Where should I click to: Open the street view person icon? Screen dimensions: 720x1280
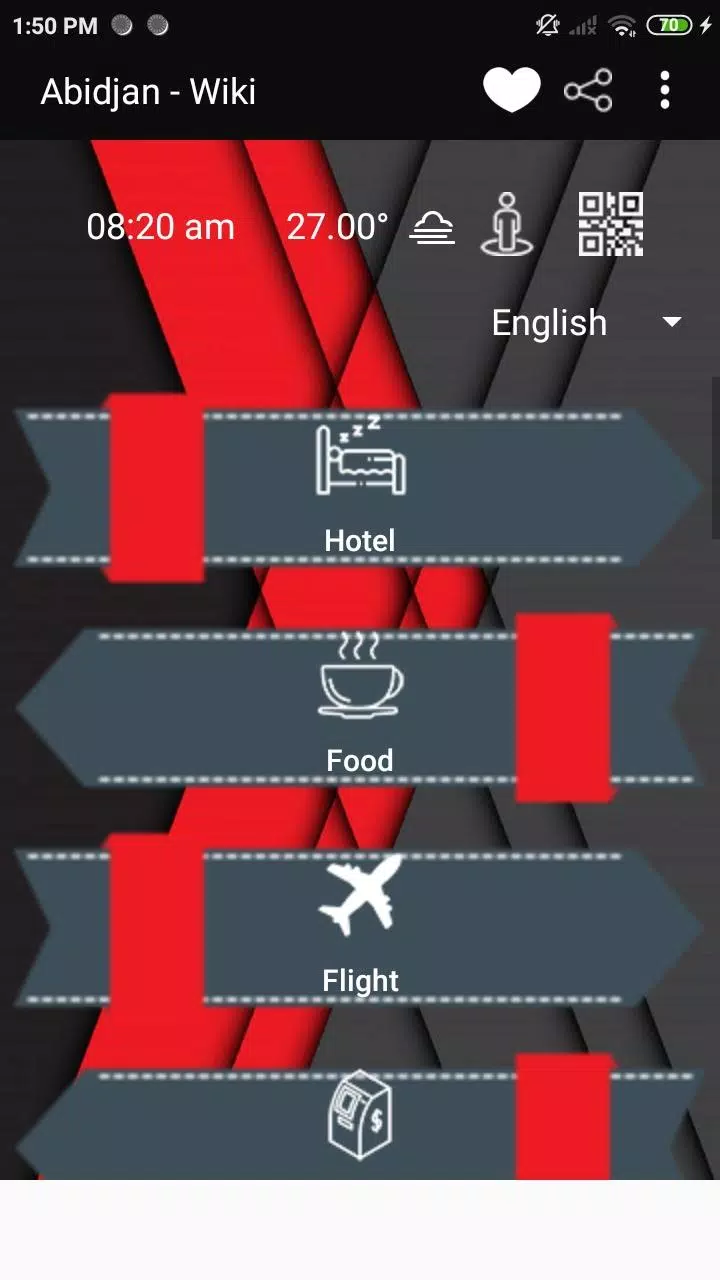[506, 224]
